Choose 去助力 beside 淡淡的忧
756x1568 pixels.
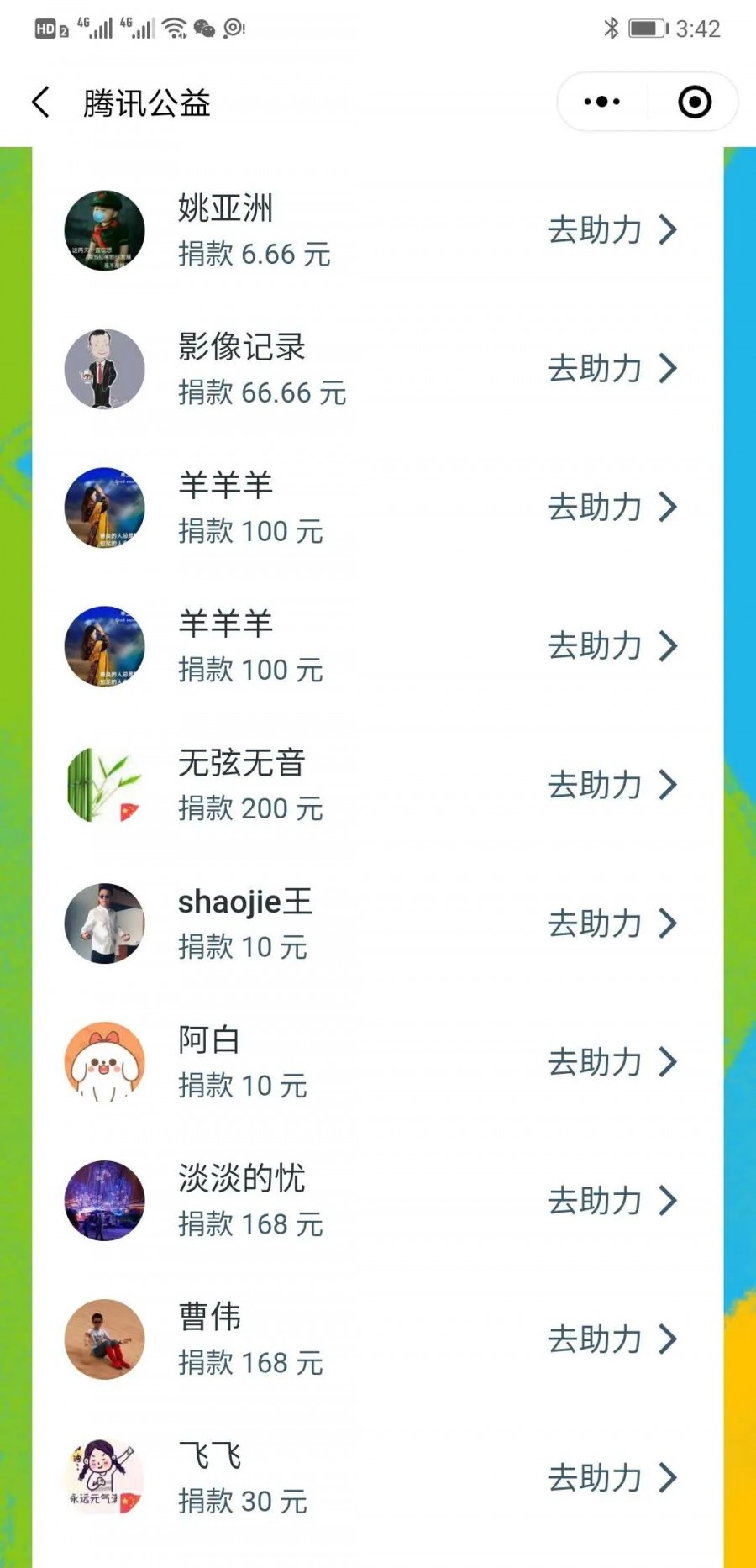612,1201
